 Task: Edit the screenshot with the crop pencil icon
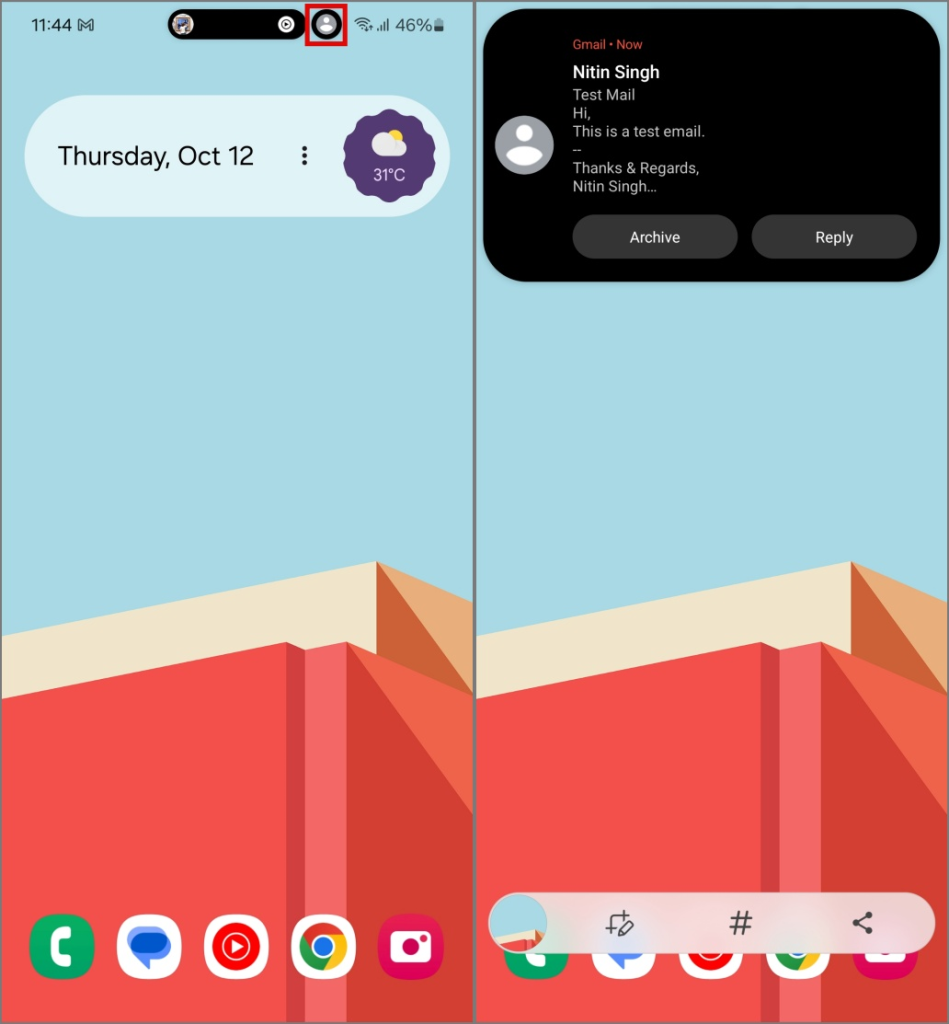(619, 923)
